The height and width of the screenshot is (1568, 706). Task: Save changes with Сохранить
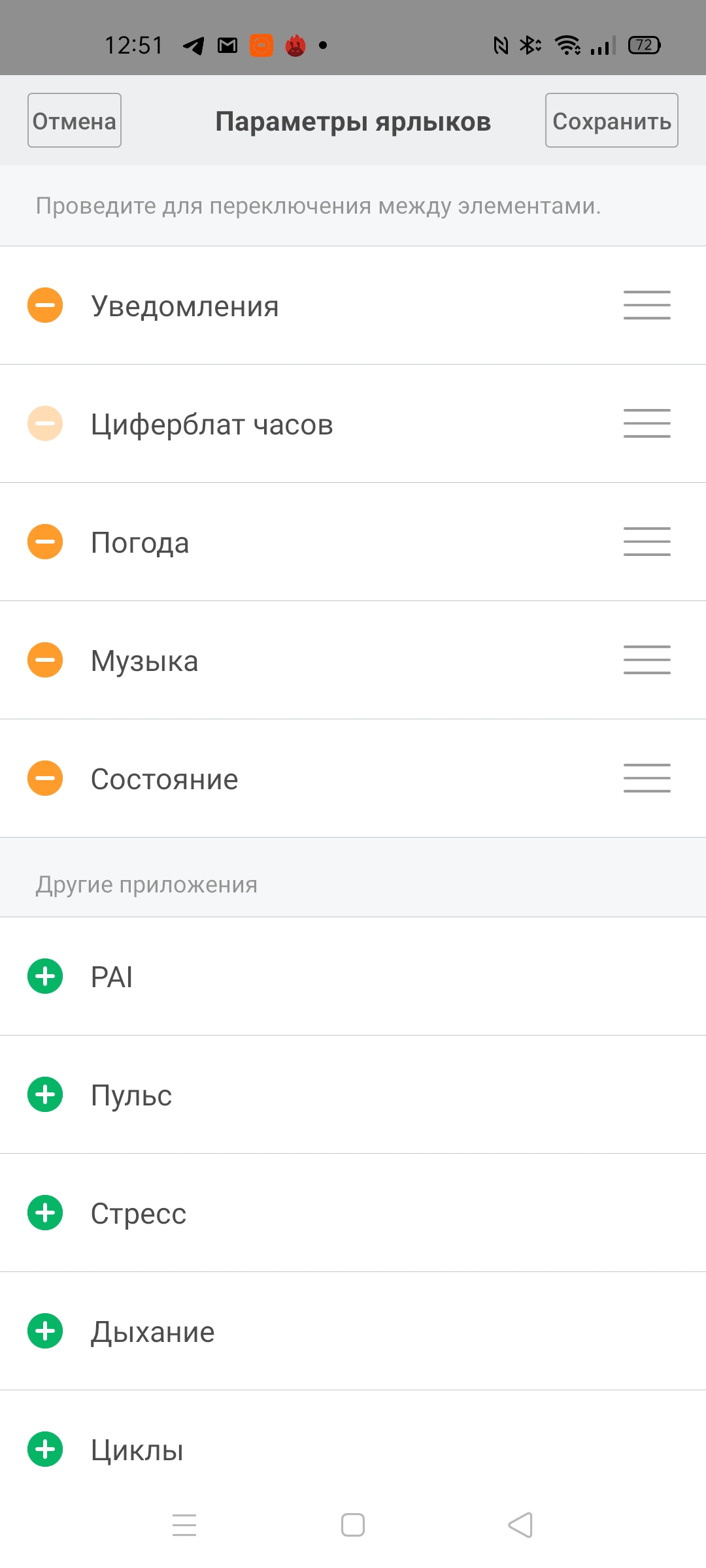pyautogui.click(x=612, y=120)
